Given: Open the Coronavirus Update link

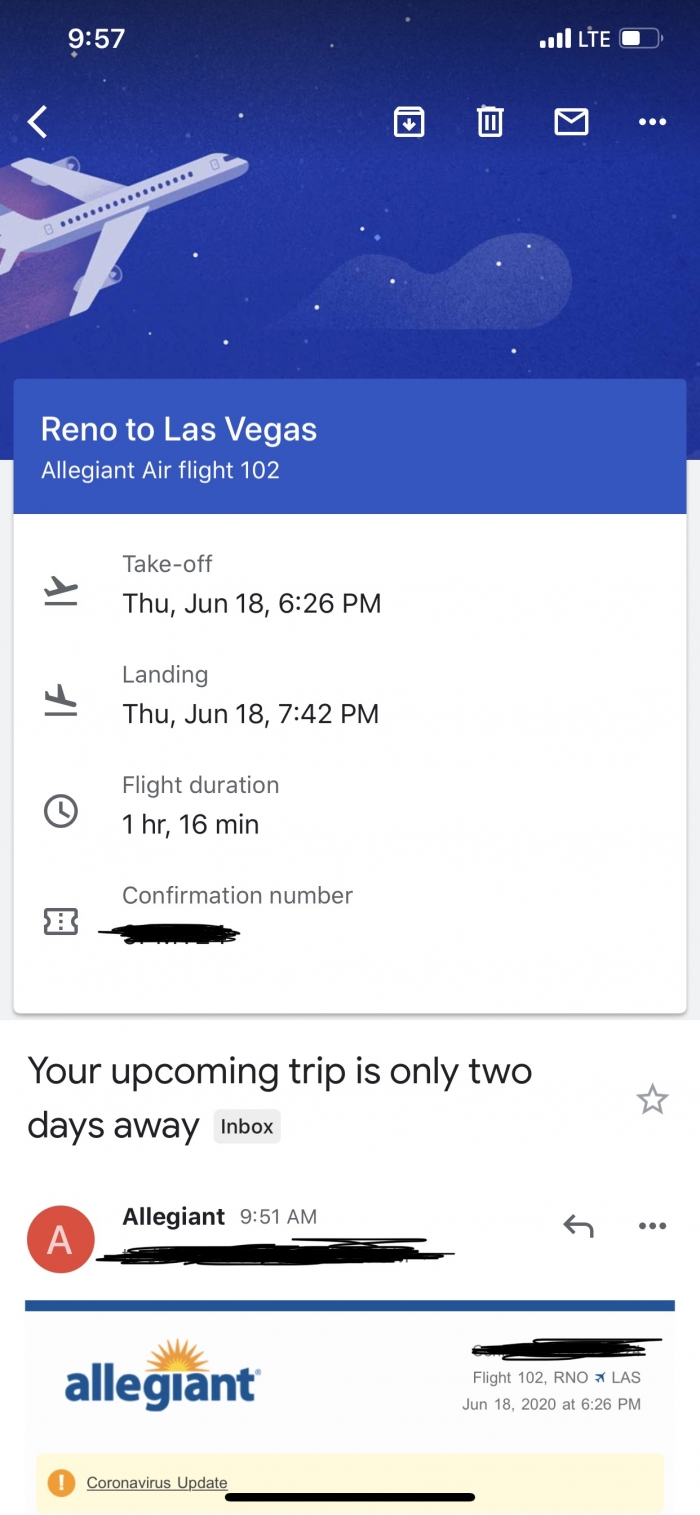Looking at the screenshot, I should [x=157, y=1483].
